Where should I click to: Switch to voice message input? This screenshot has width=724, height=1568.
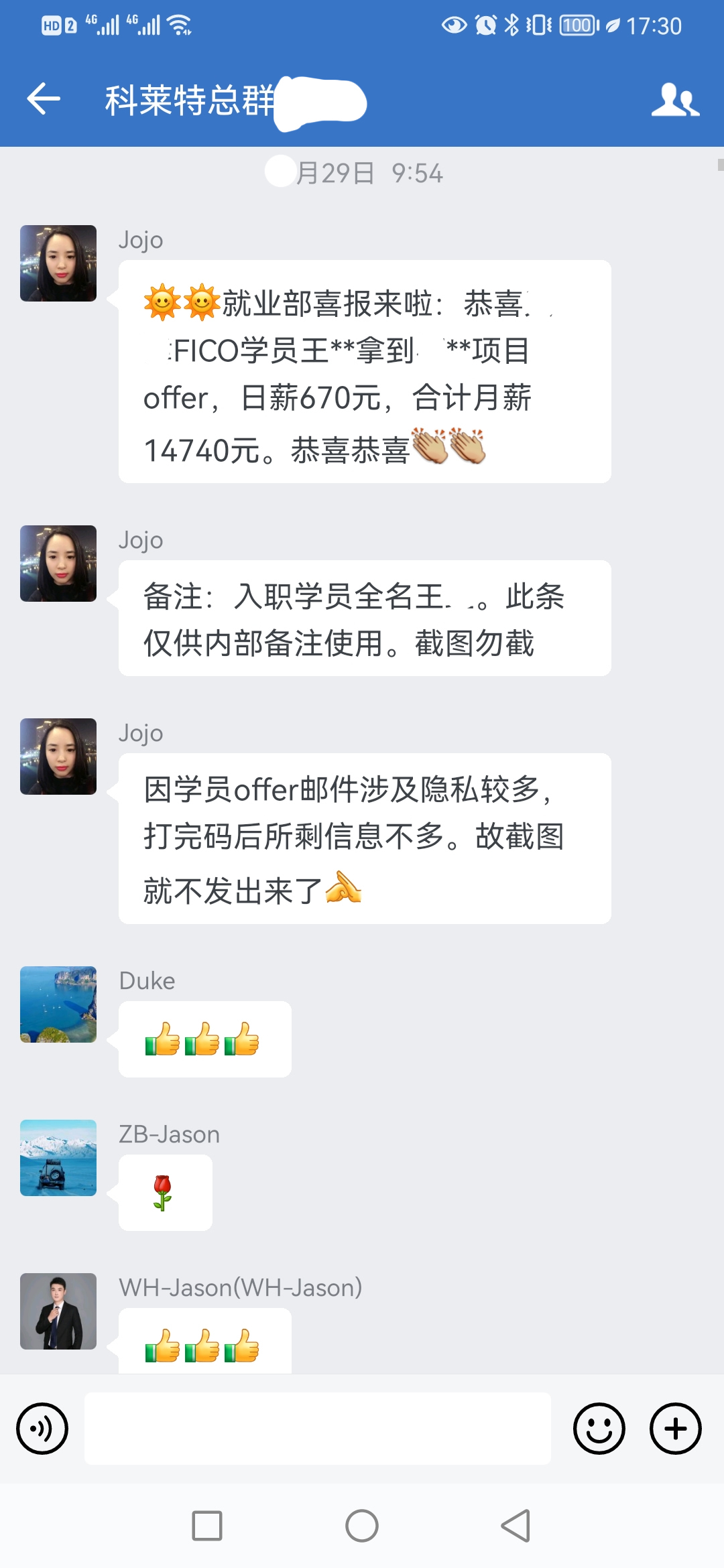42,1429
